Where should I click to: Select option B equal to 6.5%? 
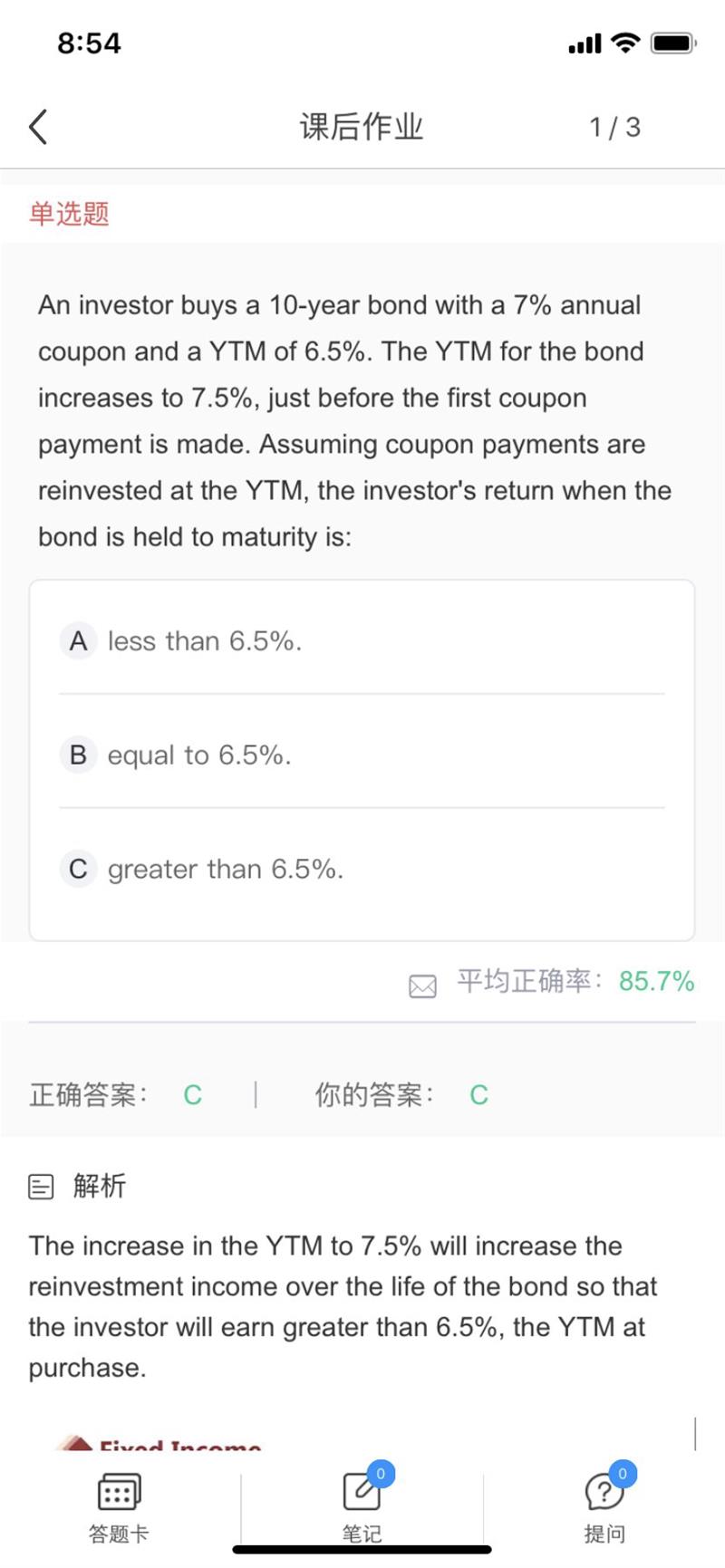click(362, 755)
